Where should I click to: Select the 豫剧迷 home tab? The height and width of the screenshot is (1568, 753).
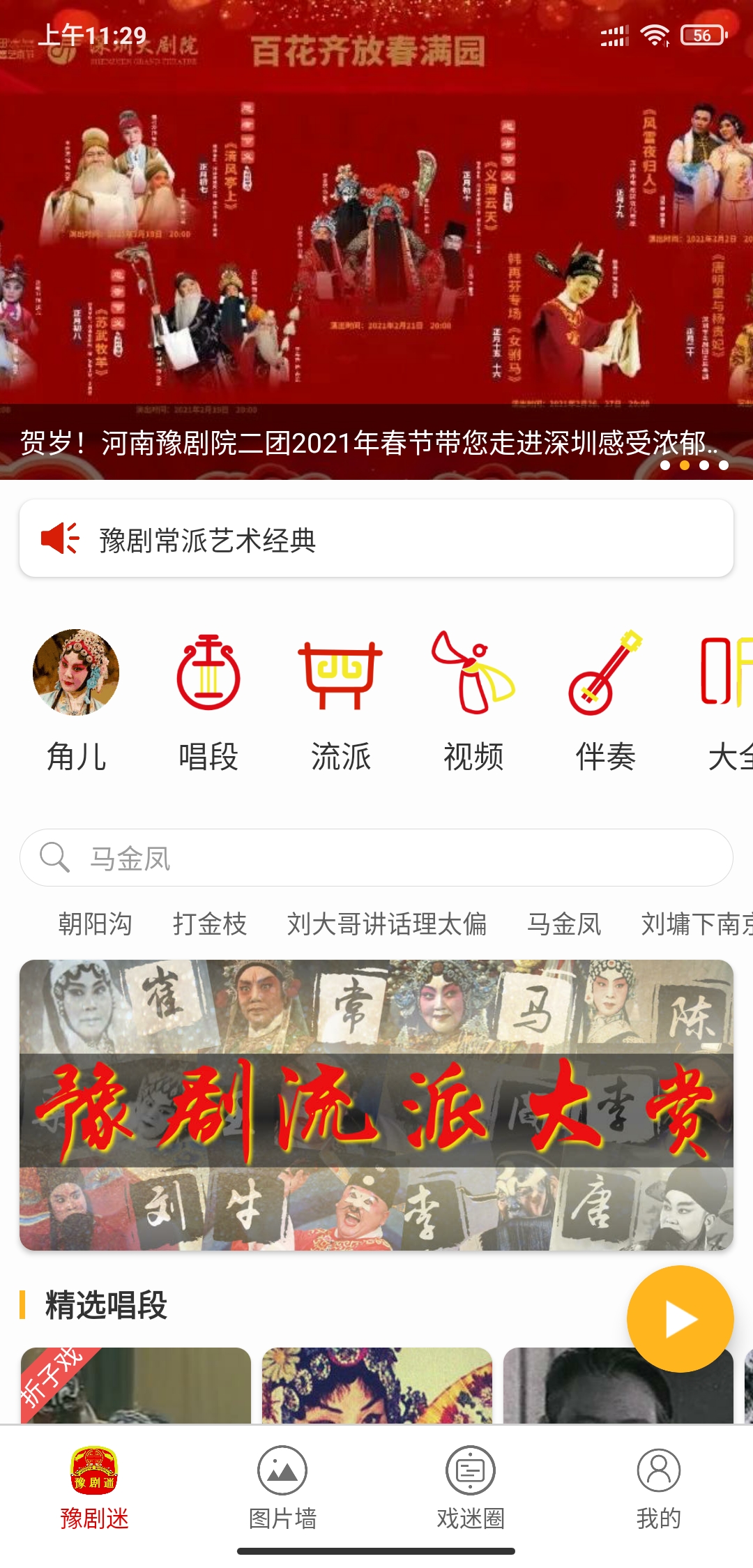click(x=94, y=1487)
